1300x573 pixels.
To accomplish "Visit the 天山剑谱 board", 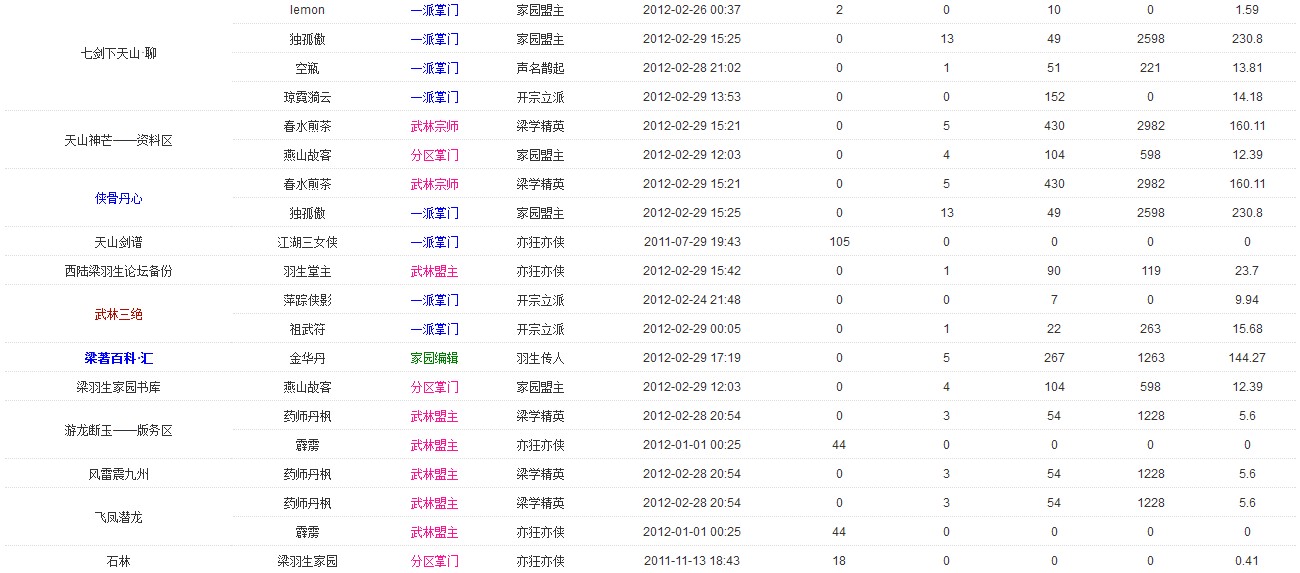I will click(118, 242).
